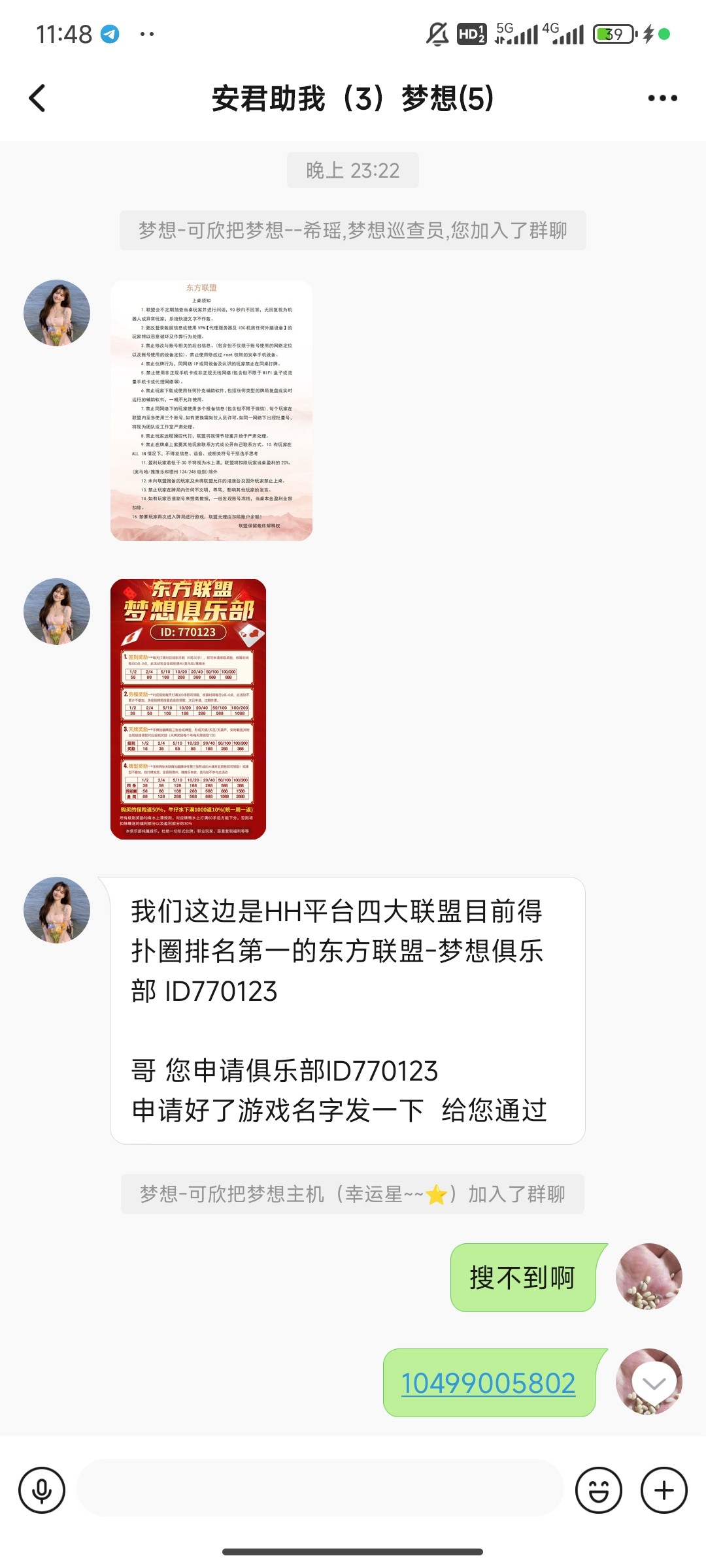Open my avatar next to 搜不到啊

click(648, 1276)
